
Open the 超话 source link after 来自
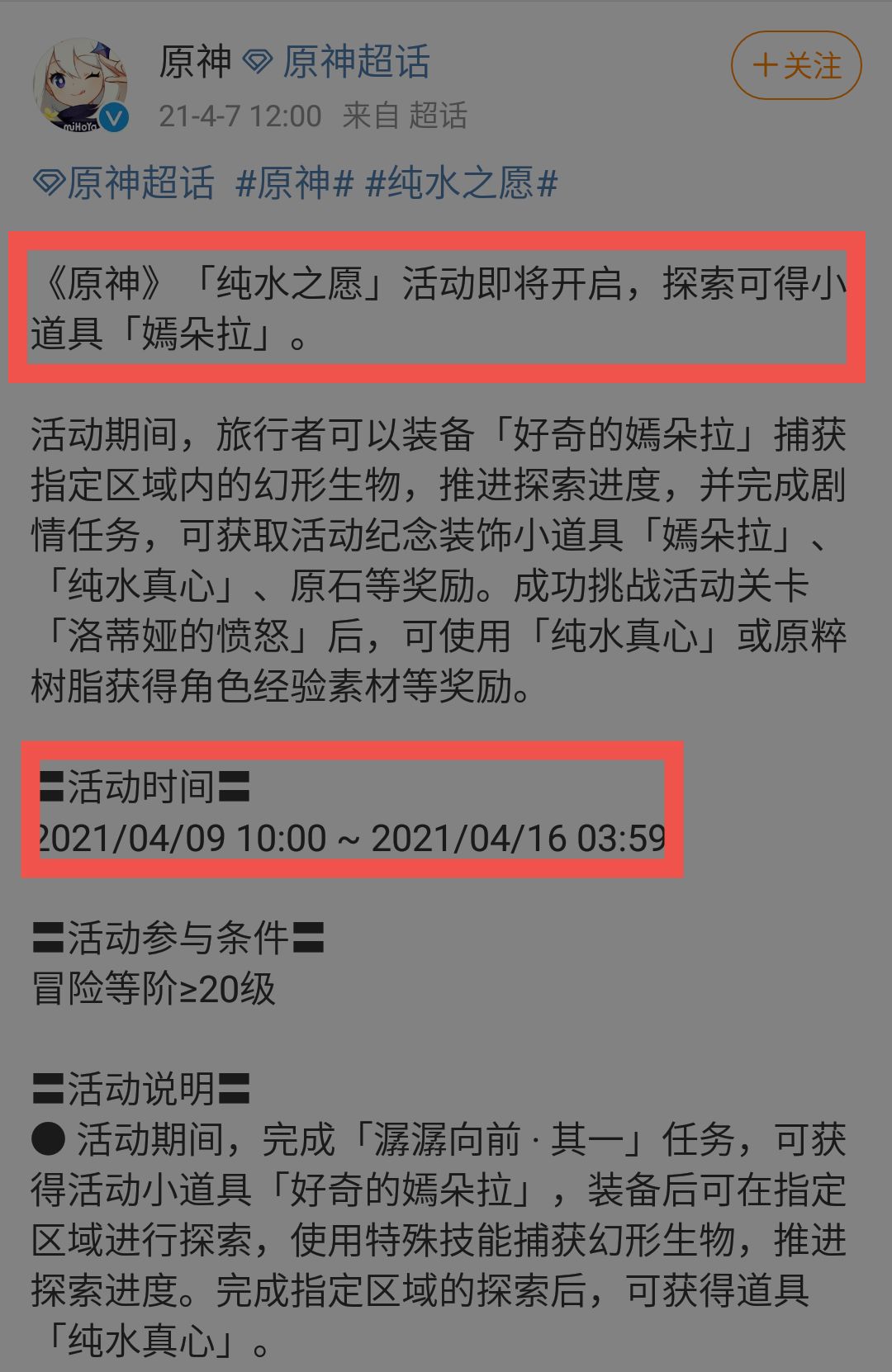pyautogui.click(x=438, y=116)
